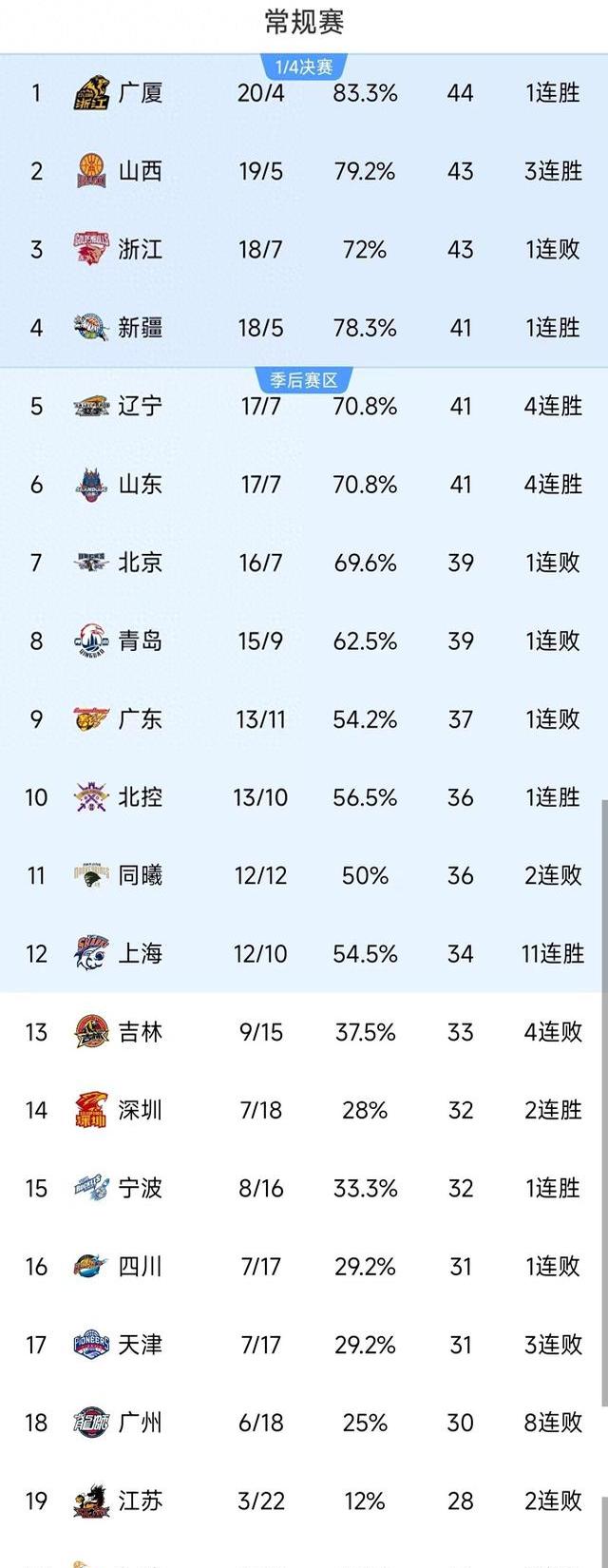608x1568 pixels.
Task: Select 山西 in the standings
Action: click(140, 171)
